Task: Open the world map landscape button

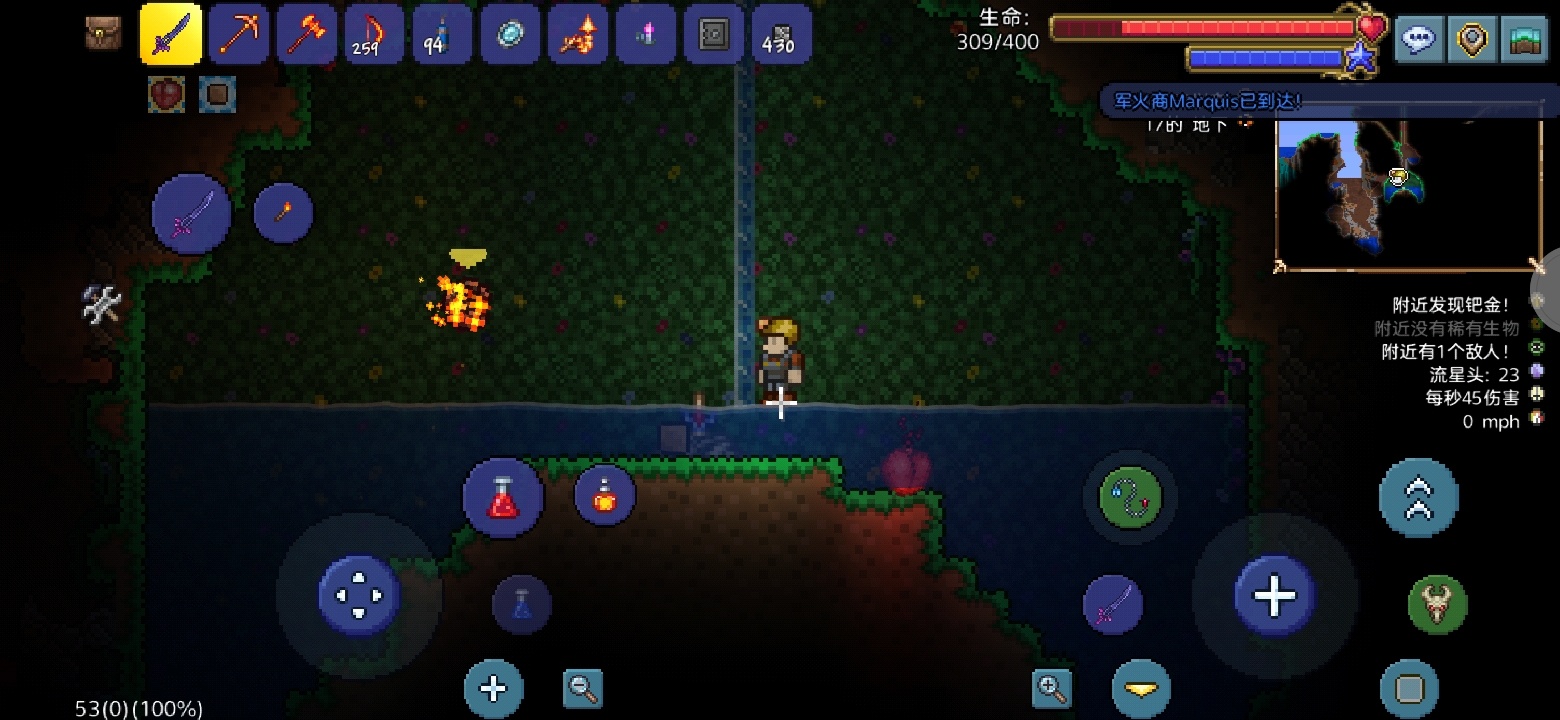Action: point(1524,40)
